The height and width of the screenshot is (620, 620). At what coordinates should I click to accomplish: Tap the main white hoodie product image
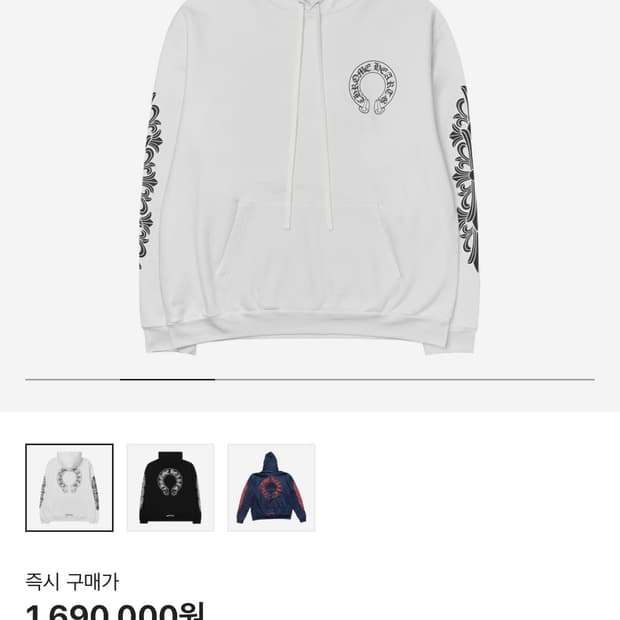click(310, 180)
